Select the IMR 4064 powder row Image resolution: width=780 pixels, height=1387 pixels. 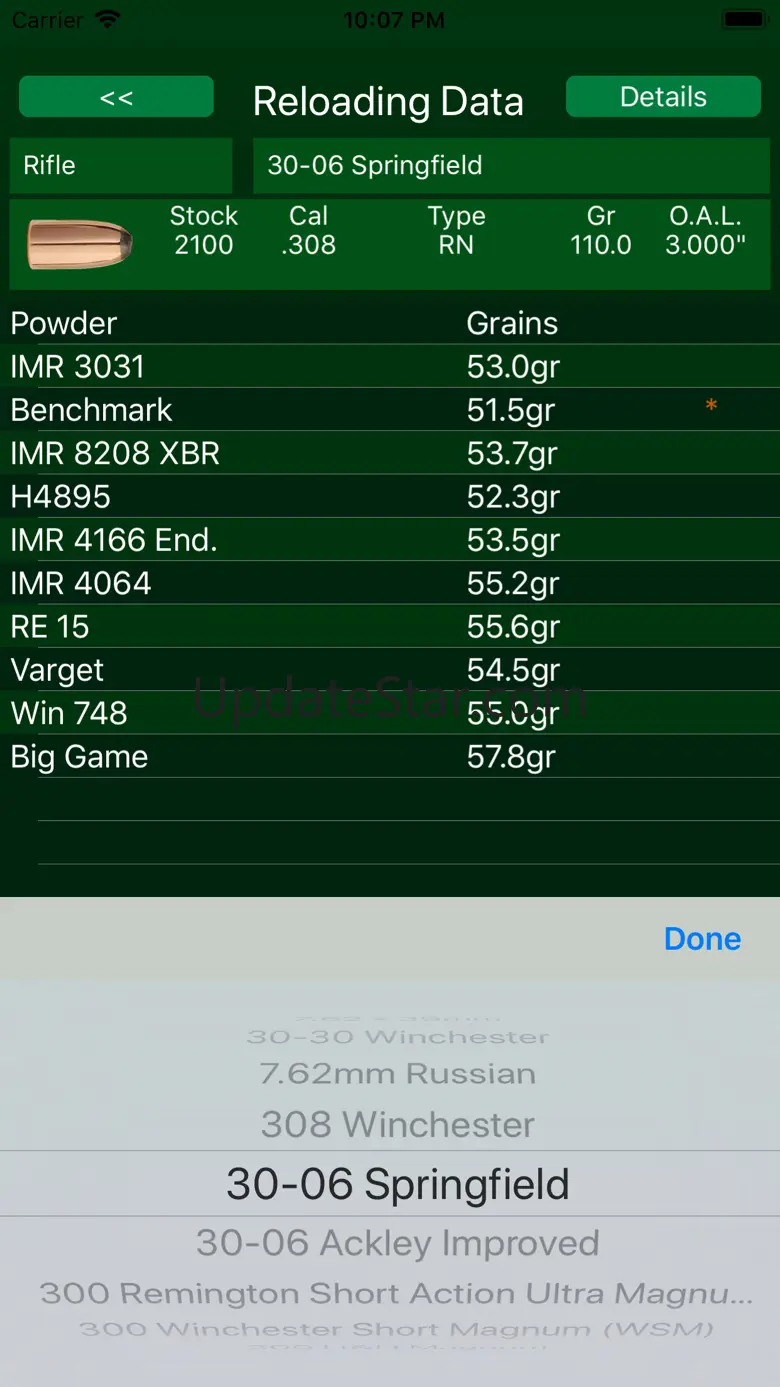click(x=390, y=583)
